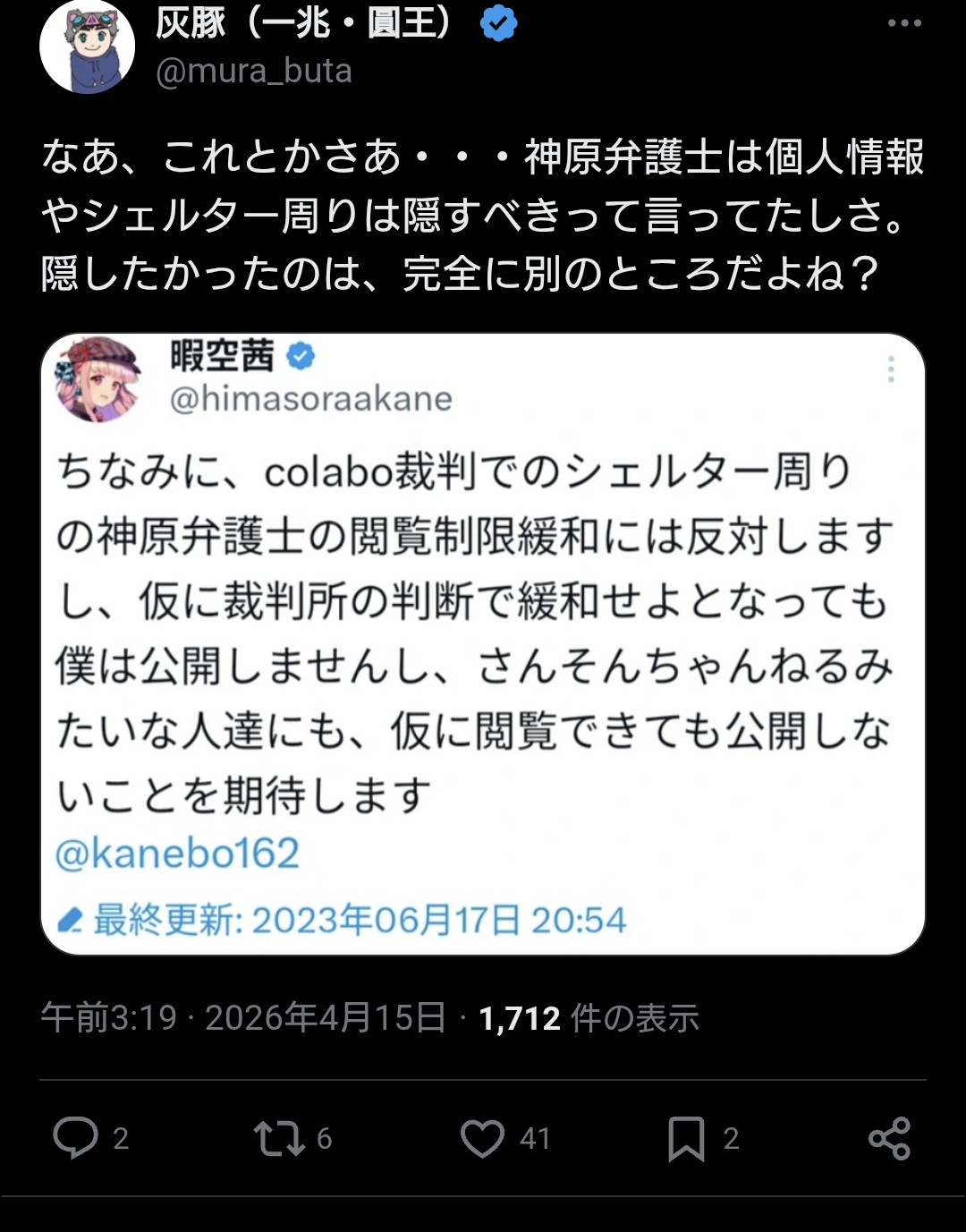
Task: Like this post with the heart
Action: click(483, 1138)
